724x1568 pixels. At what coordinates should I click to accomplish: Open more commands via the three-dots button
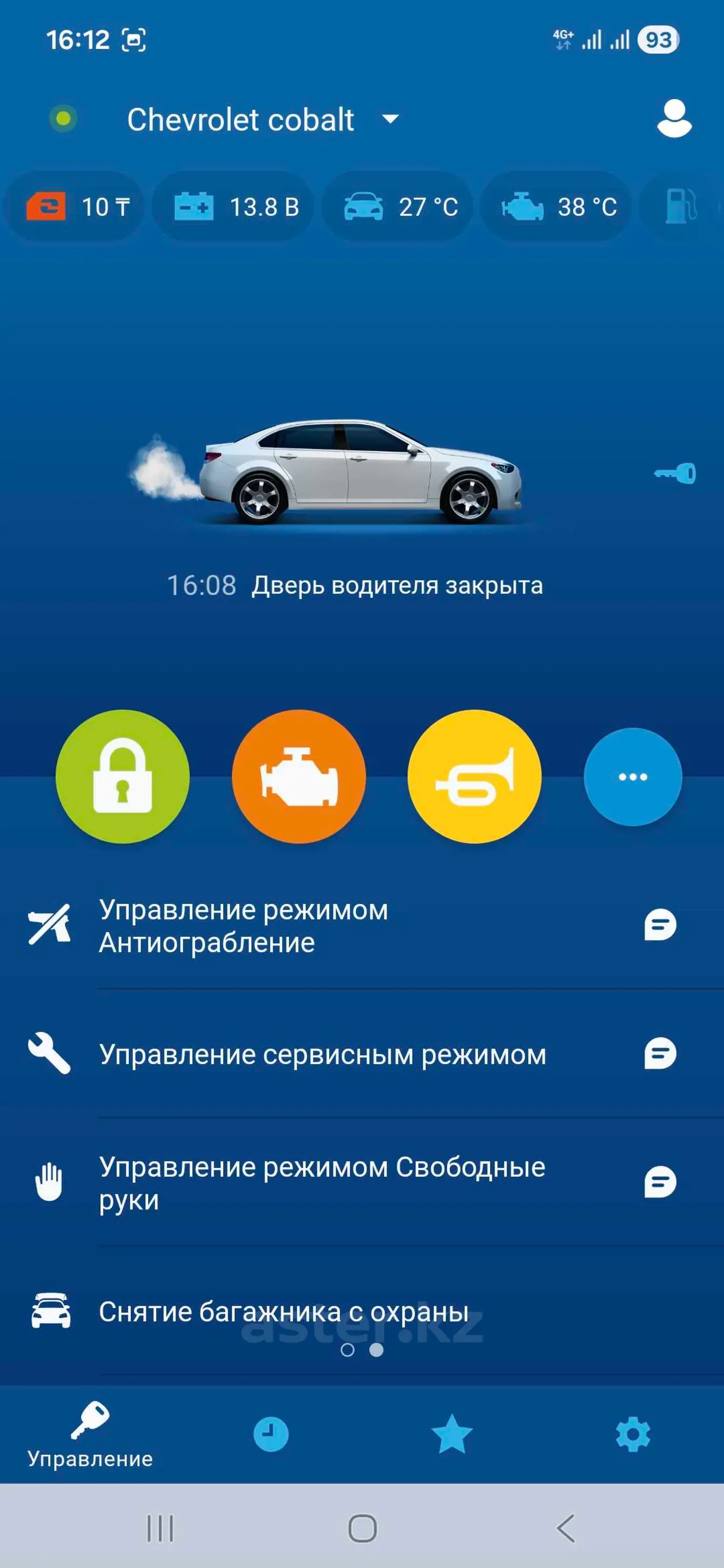click(x=632, y=776)
